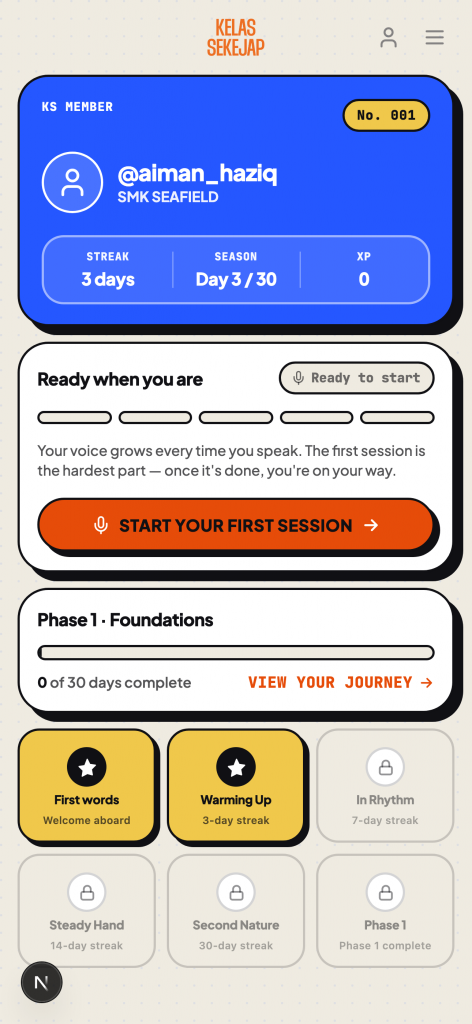Viewport: 472px width, 1024px height.
Task: Tap the Kelas Sekejap logo to go home
Action: pos(236,37)
